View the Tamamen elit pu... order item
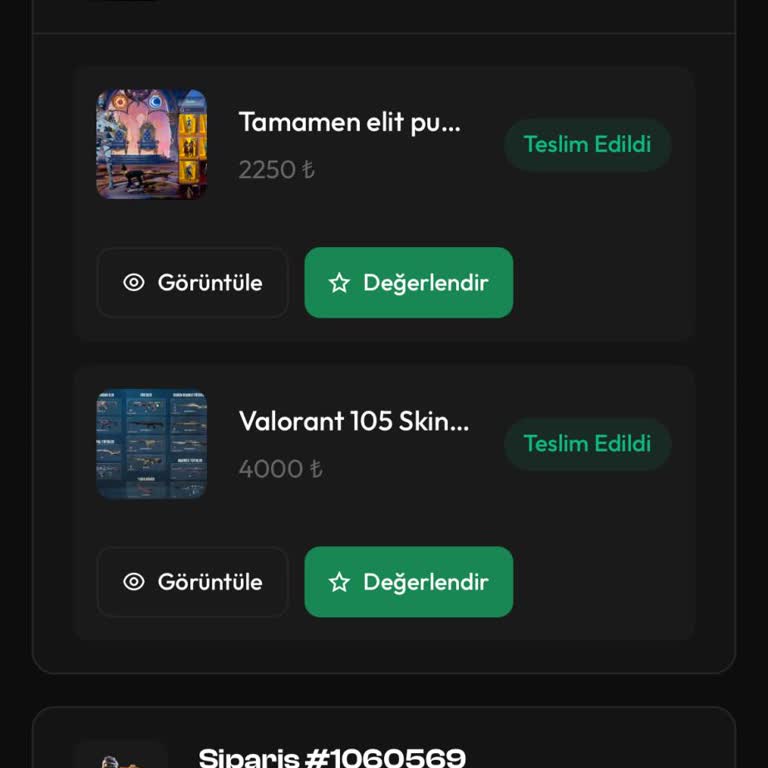The image size is (768, 768). [192, 283]
